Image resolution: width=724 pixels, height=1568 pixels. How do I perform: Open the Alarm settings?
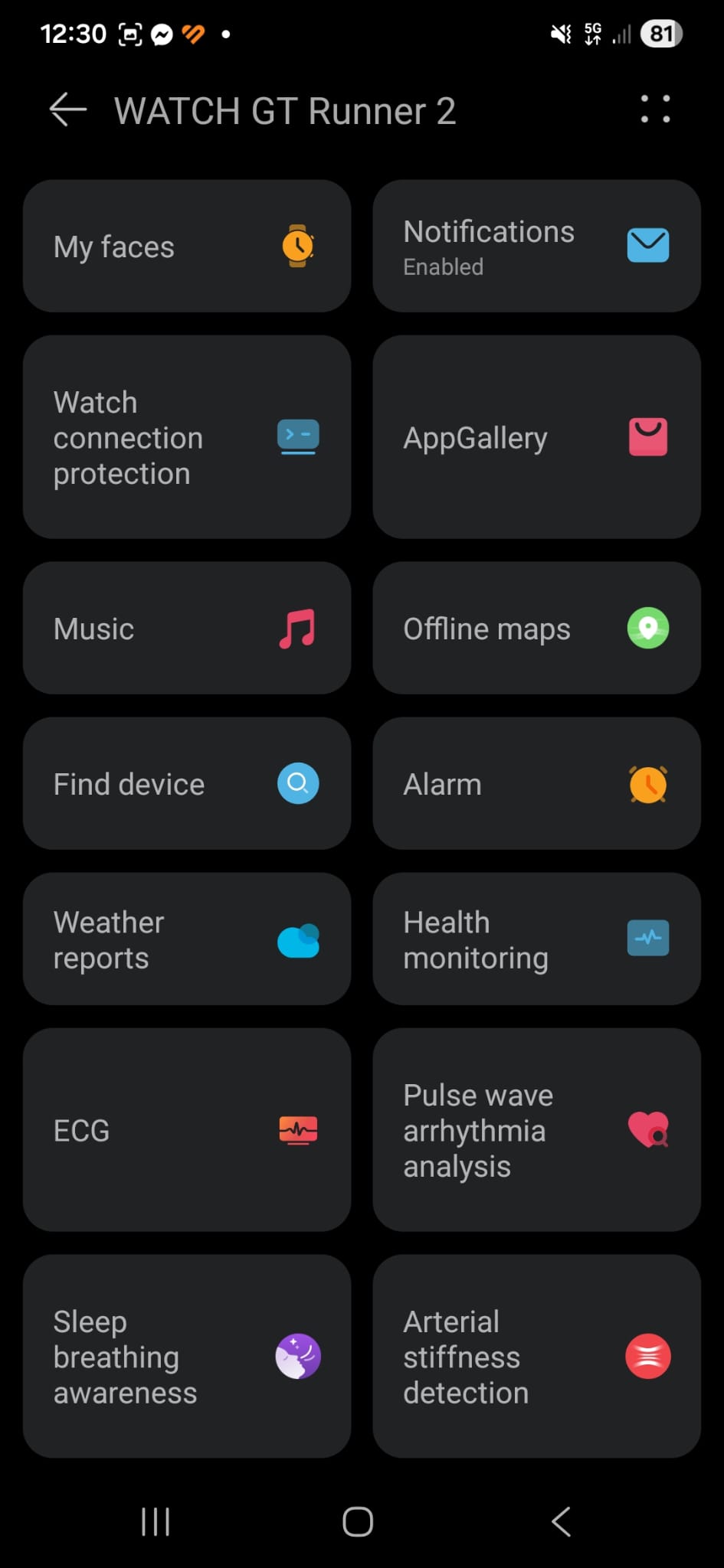pyautogui.click(x=536, y=784)
